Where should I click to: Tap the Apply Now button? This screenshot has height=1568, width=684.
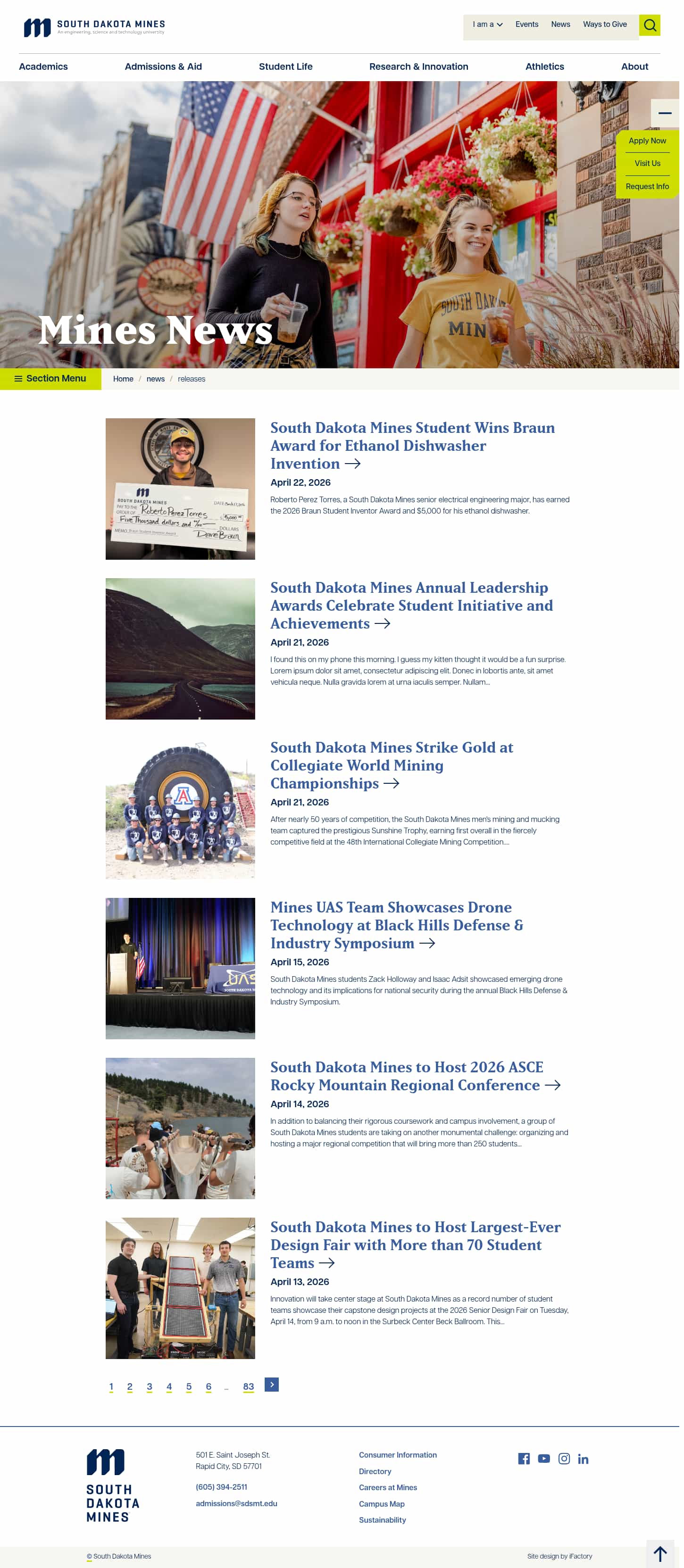pyautogui.click(x=646, y=141)
